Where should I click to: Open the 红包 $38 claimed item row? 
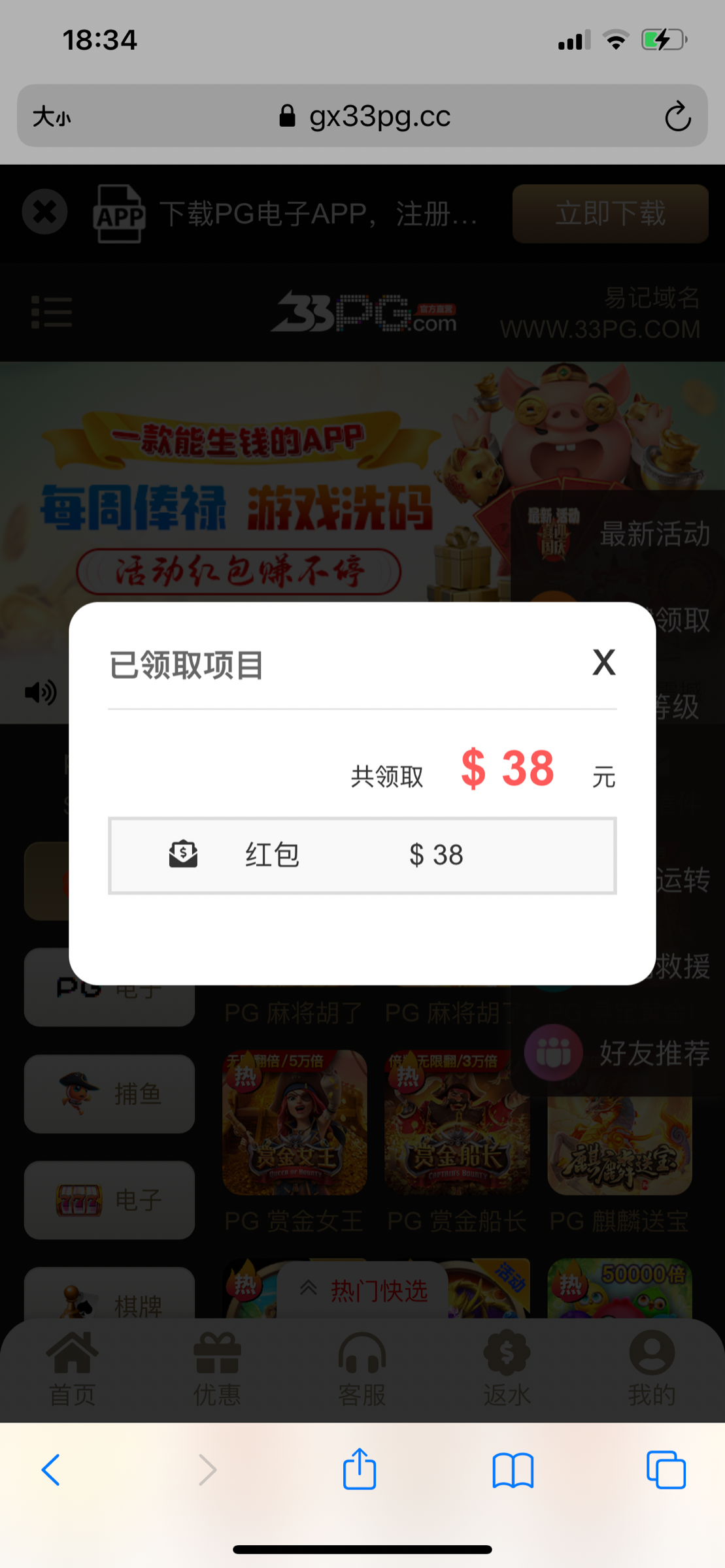[362, 855]
